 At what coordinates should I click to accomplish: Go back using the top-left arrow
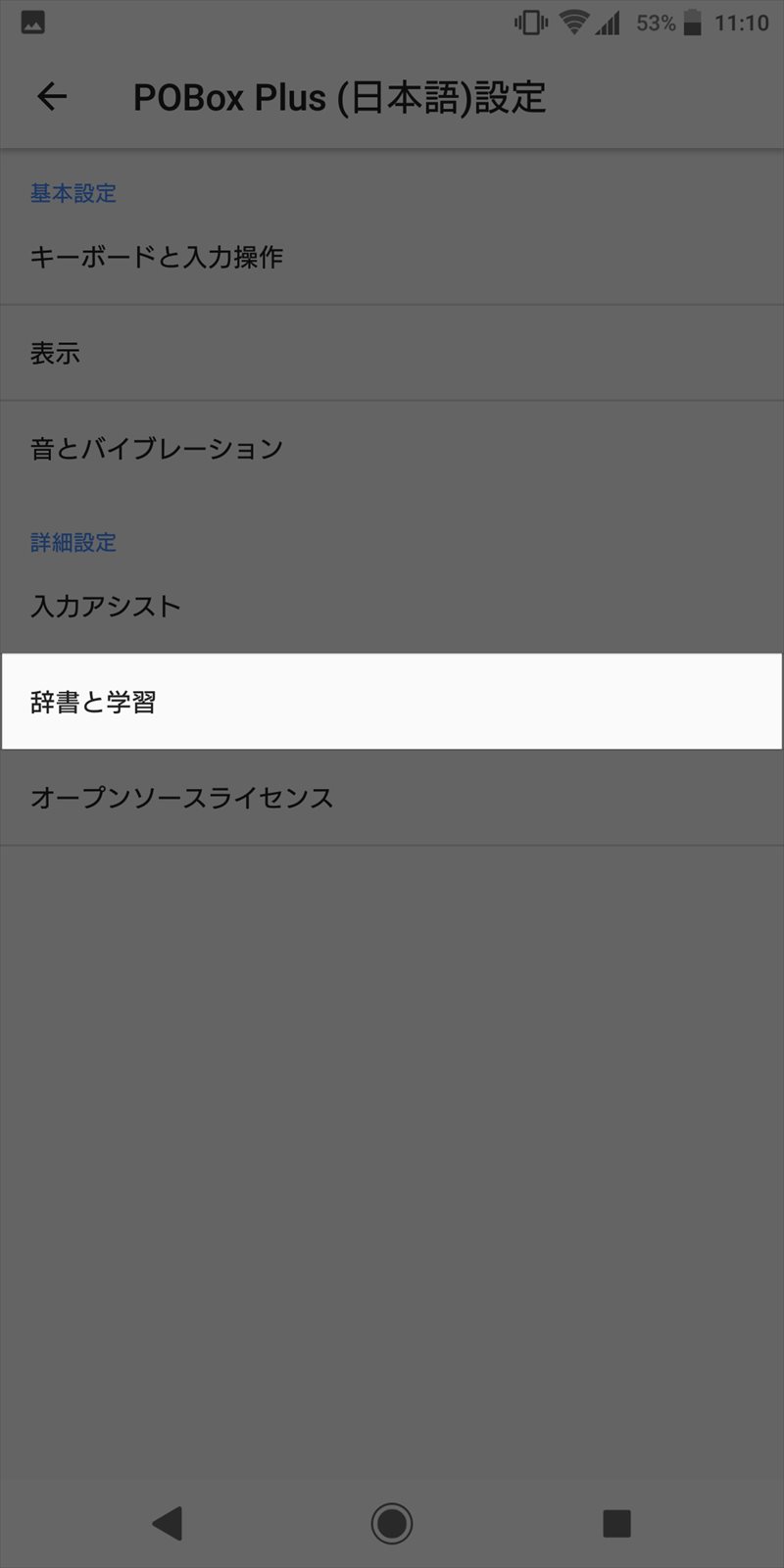[51, 96]
